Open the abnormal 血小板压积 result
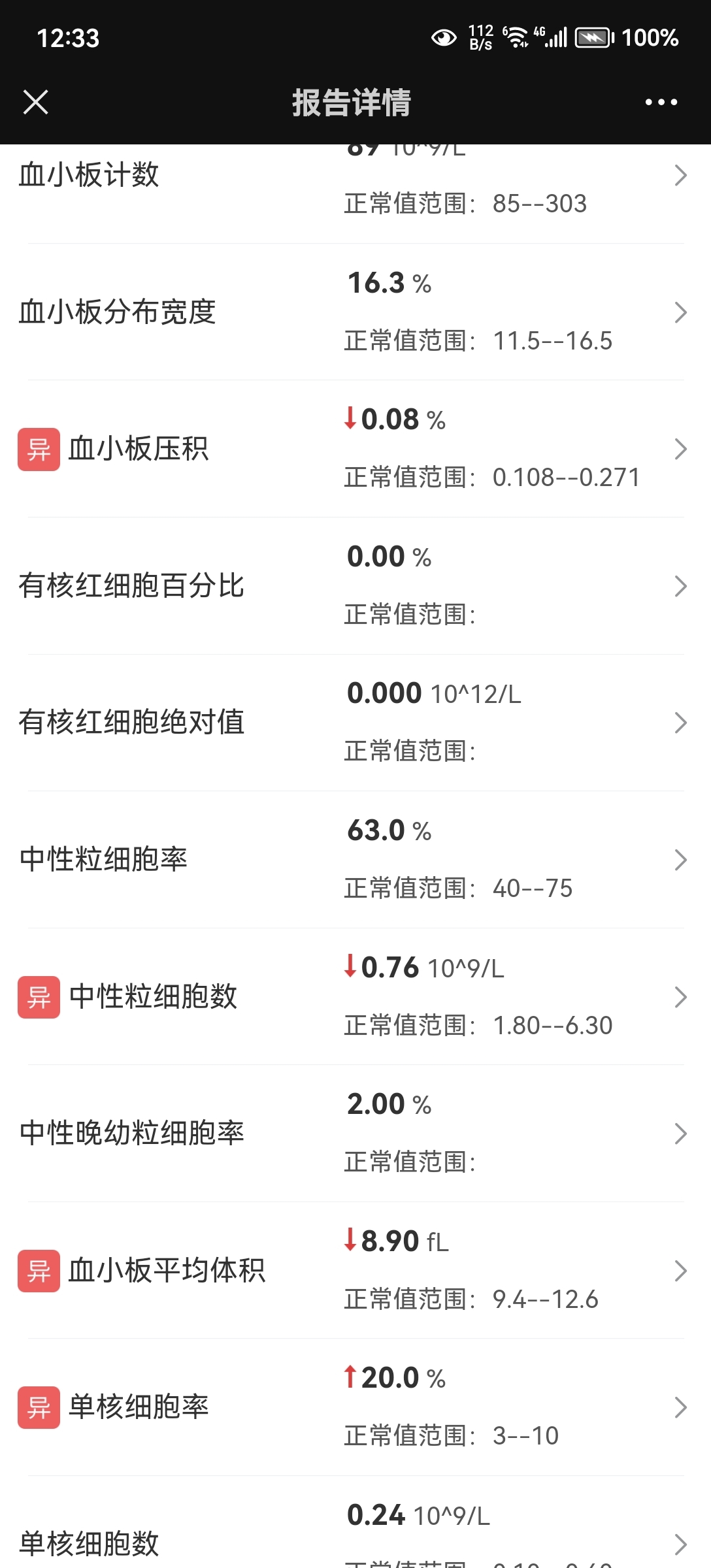This screenshot has height=1568, width=711. 355,449
